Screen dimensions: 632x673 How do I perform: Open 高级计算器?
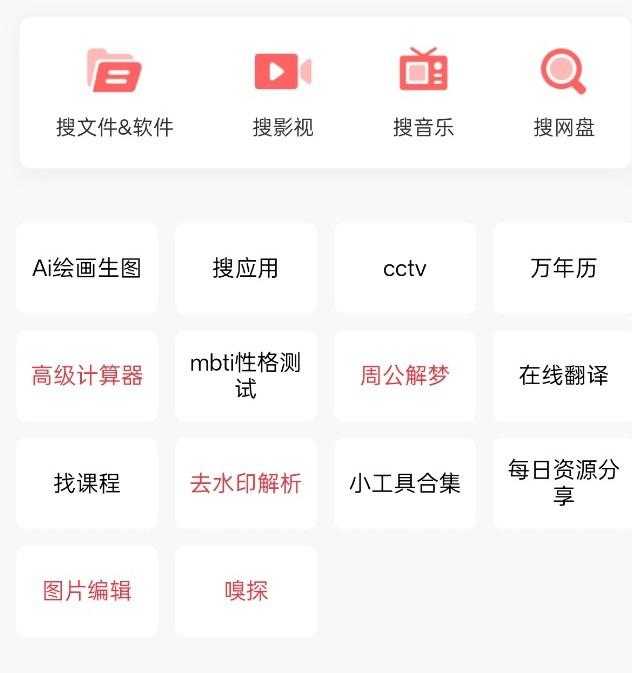[87, 376]
